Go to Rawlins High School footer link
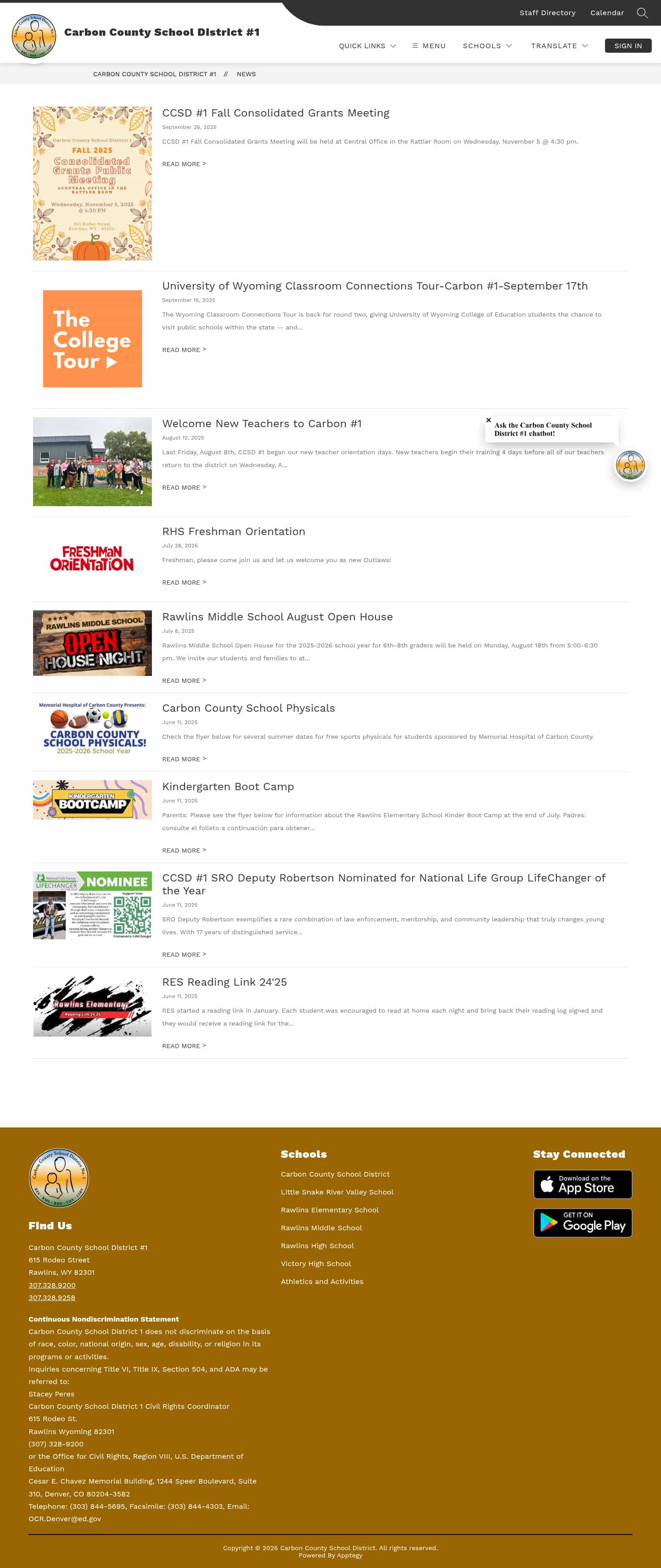This screenshot has width=661, height=1568. point(317,1245)
